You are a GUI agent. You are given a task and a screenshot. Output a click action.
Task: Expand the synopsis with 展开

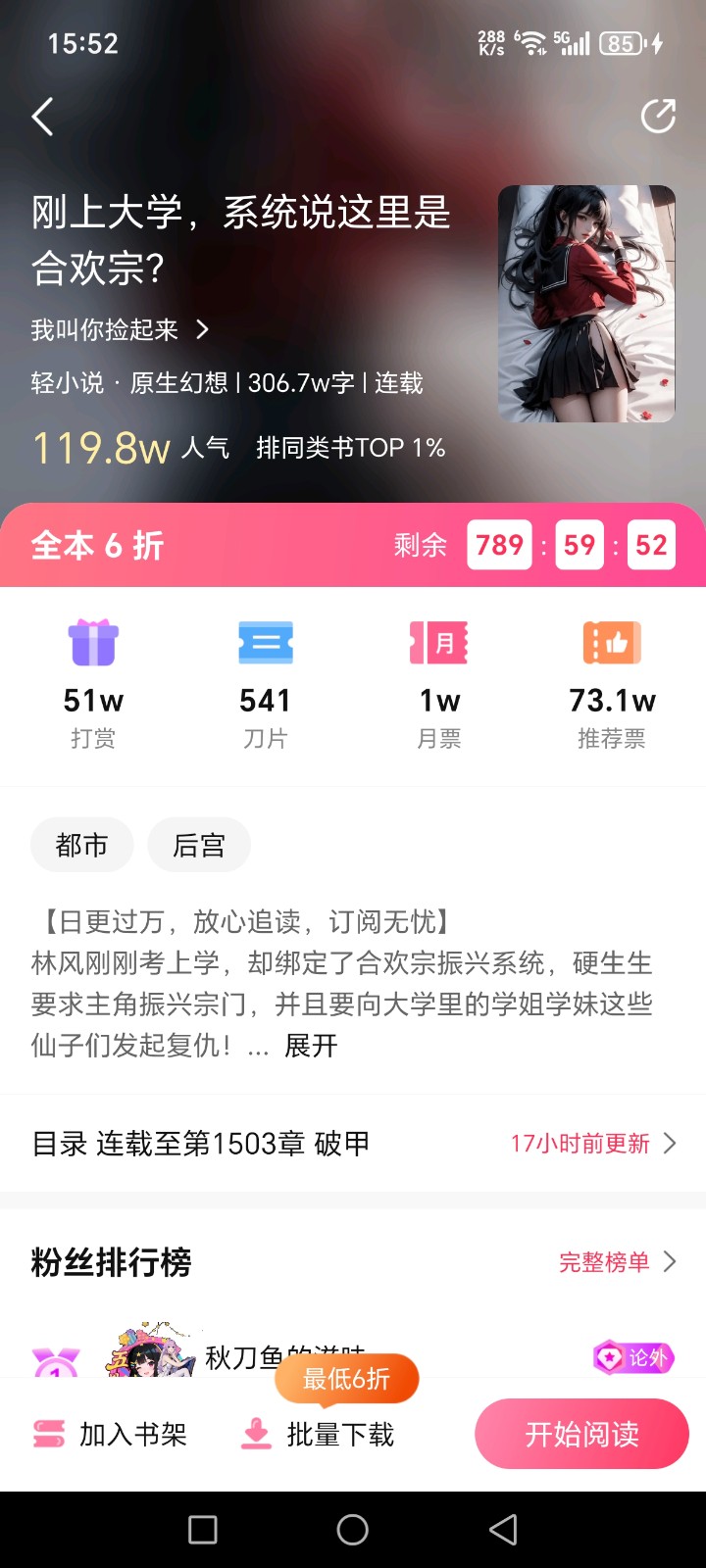coord(311,1046)
